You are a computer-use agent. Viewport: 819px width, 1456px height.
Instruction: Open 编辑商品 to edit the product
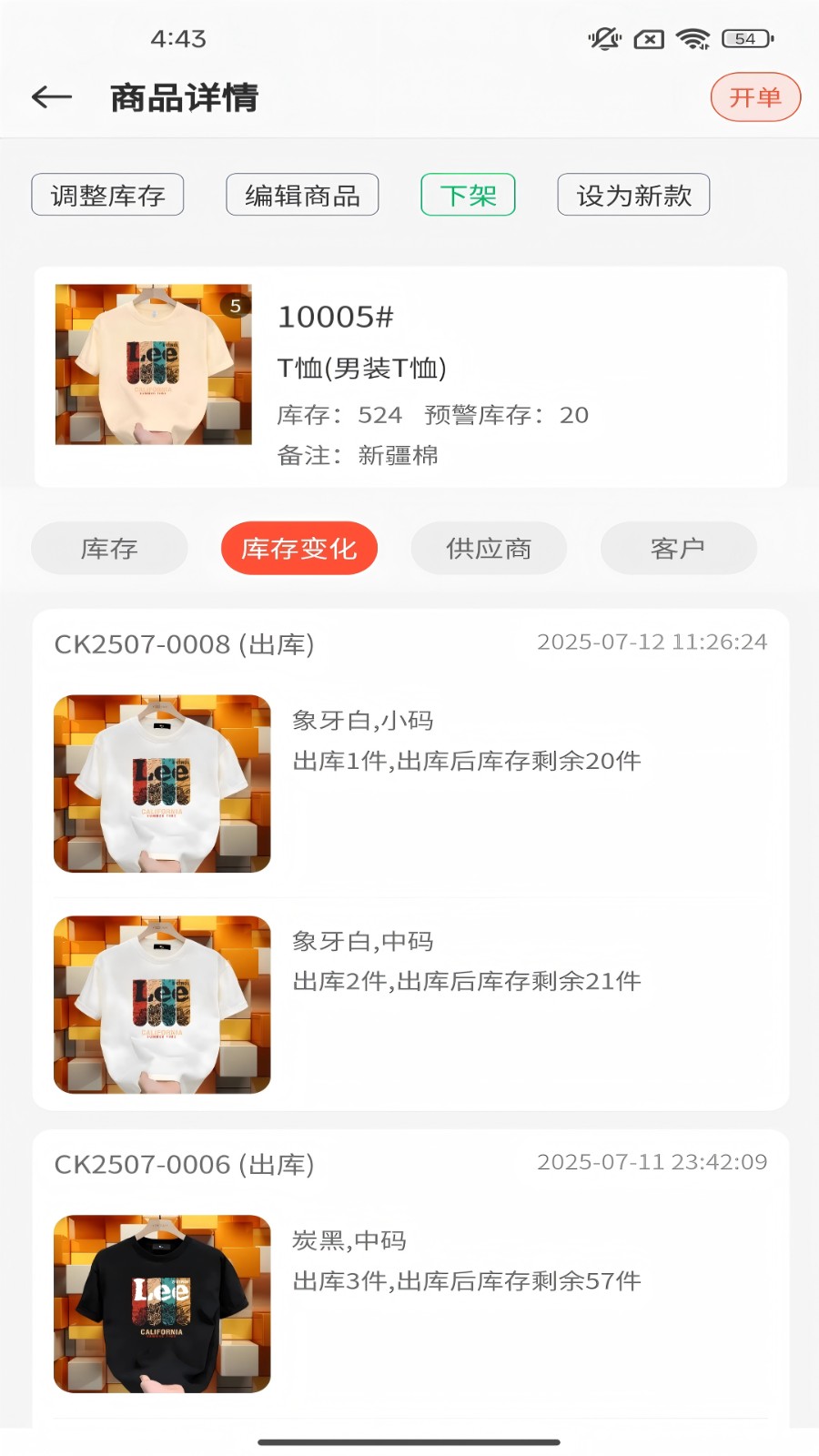click(302, 194)
